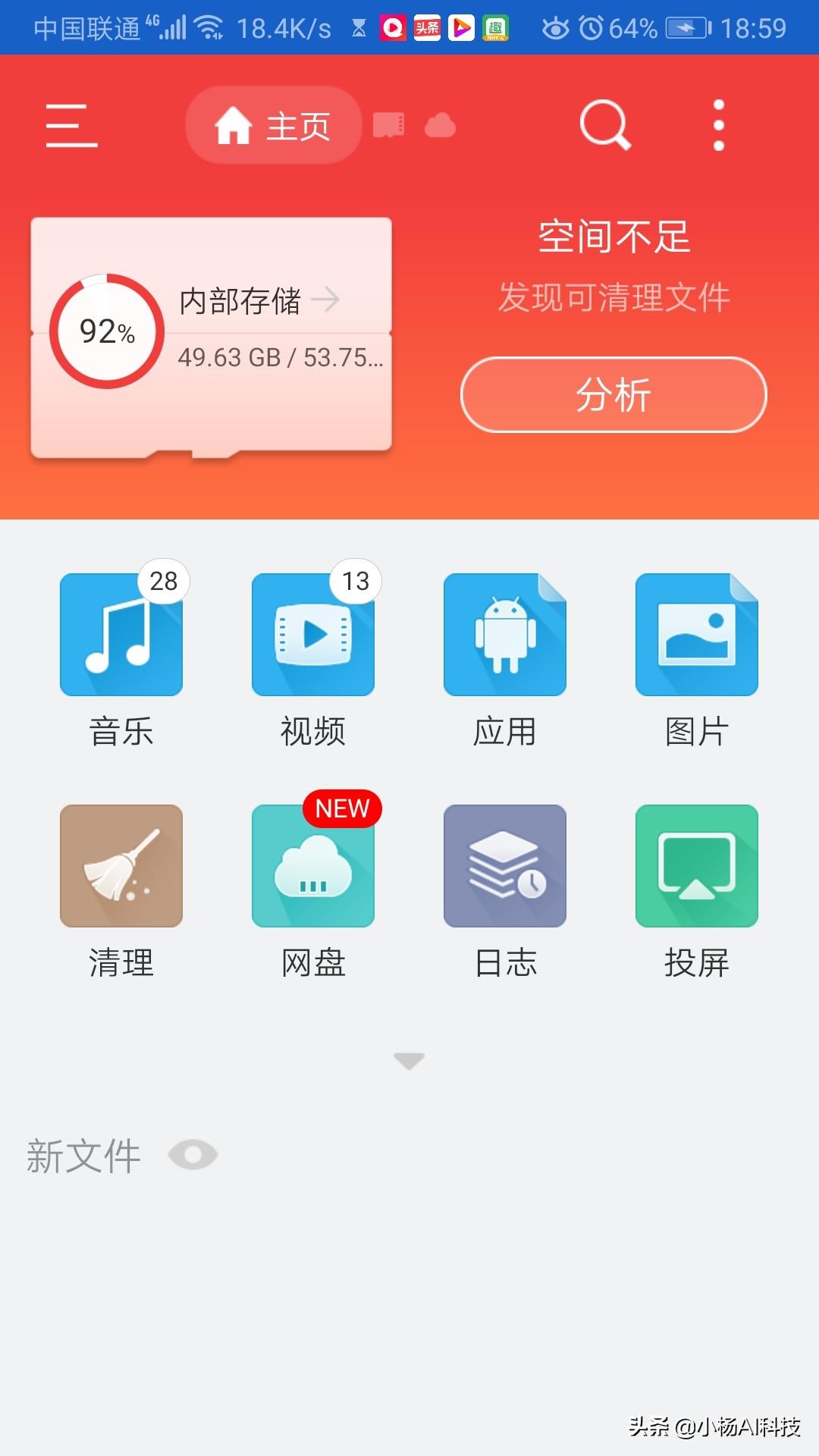Open the search icon
819x1456 pixels.
[604, 126]
